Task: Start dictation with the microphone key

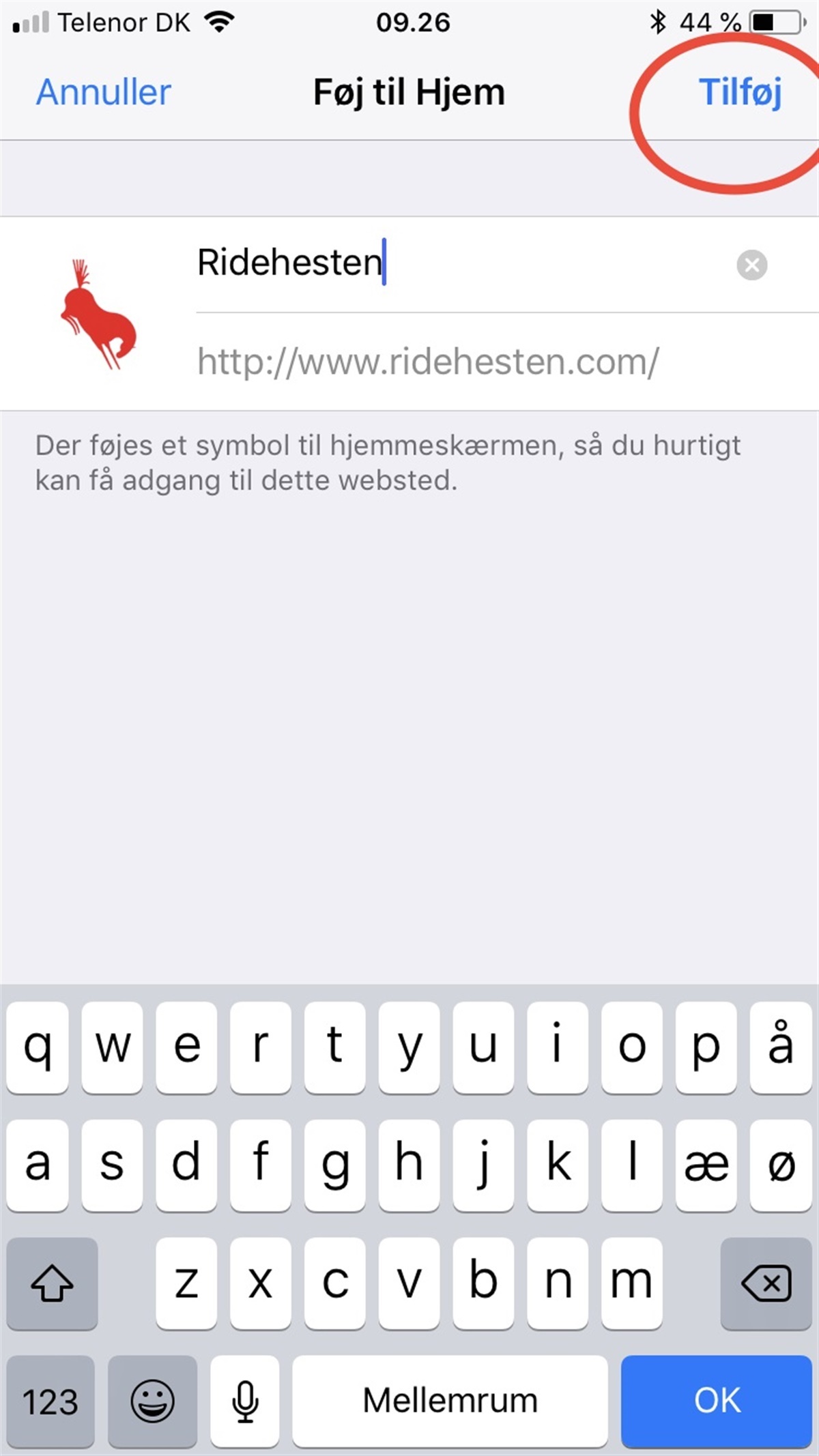Action: [x=245, y=1401]
